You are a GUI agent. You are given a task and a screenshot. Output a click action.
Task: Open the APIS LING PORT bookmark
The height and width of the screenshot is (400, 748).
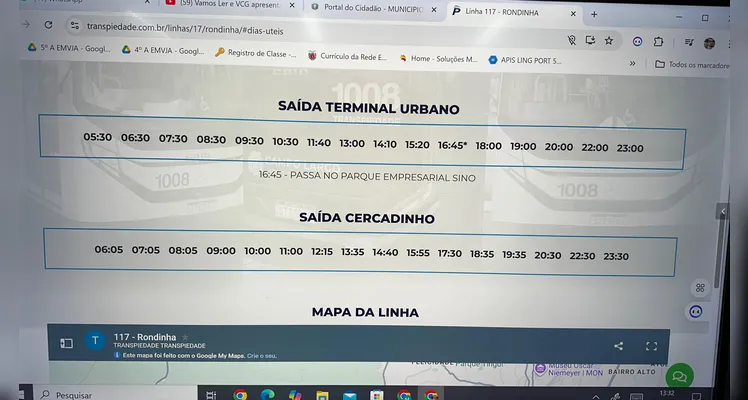tap(535, 60)
